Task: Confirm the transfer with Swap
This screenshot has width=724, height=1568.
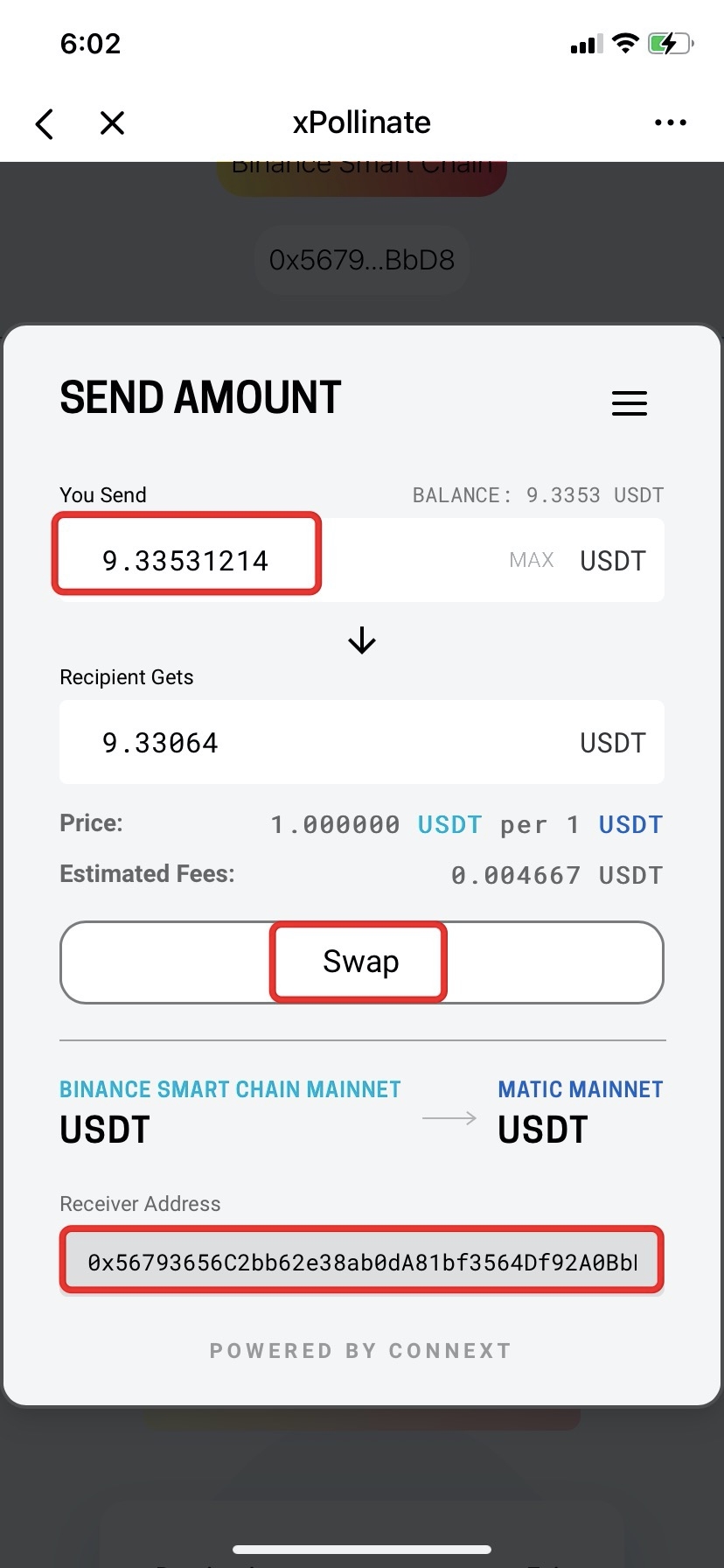Action: point(360,962)
